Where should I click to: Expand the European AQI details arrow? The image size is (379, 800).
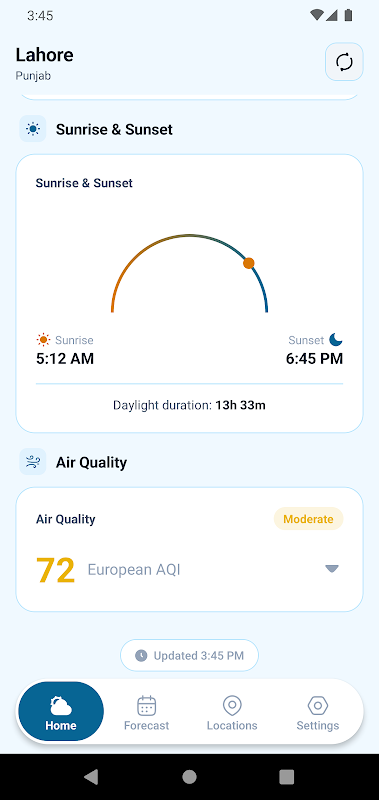(x=332, y=569)
